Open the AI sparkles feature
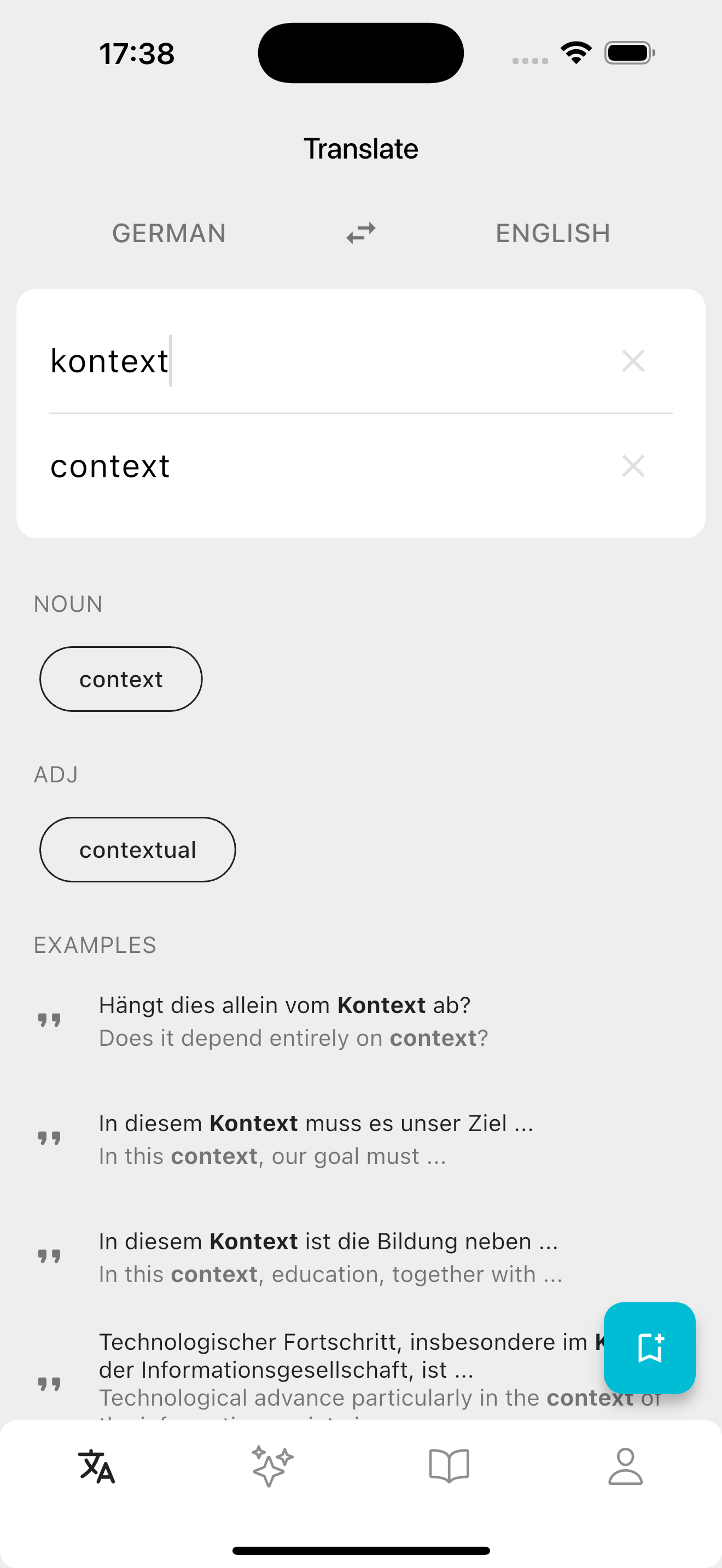The width and height of the screenshot is (722, 1568). tap(272, 1465)
